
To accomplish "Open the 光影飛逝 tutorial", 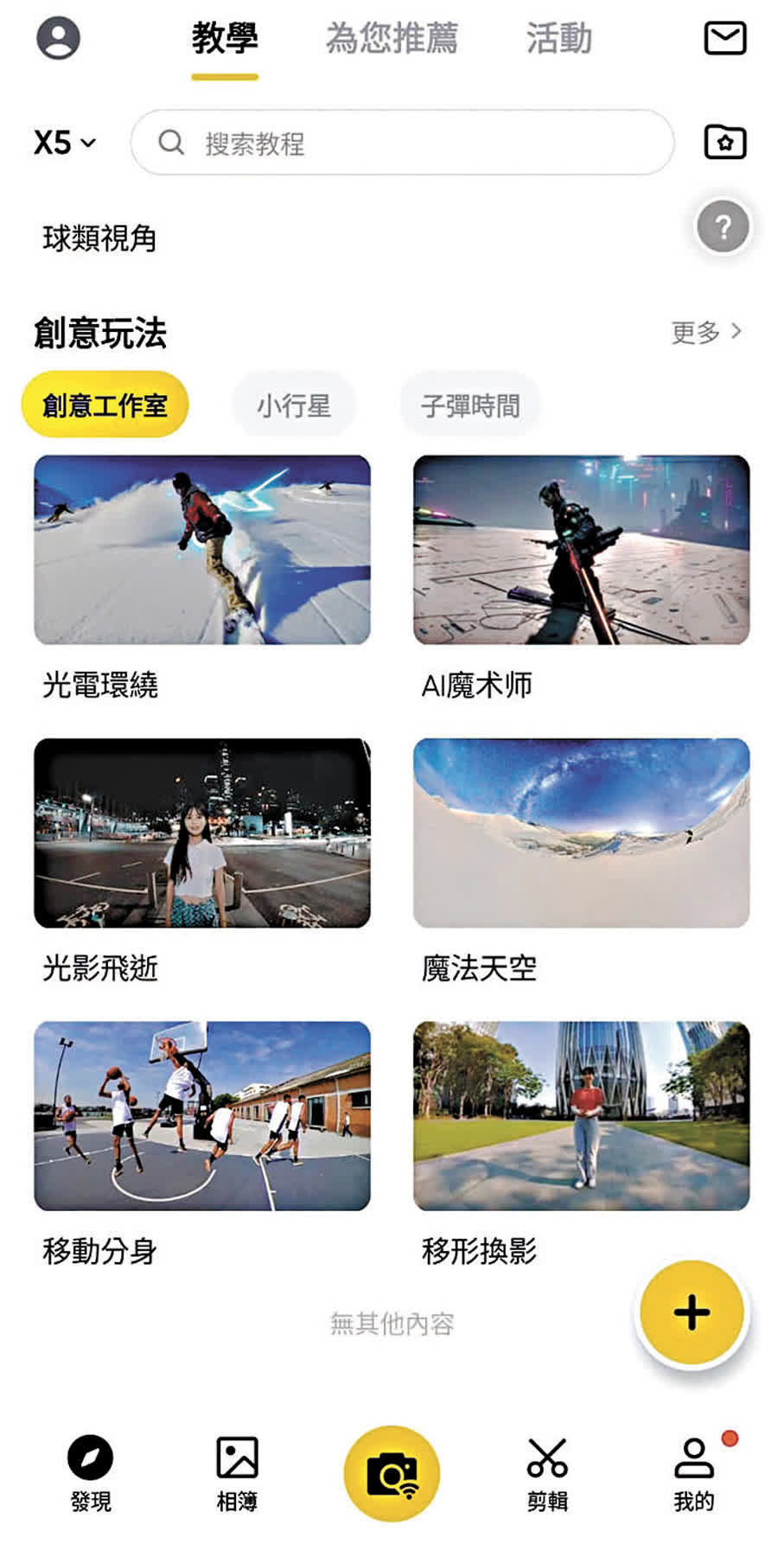I will click(x=202, y=833).
